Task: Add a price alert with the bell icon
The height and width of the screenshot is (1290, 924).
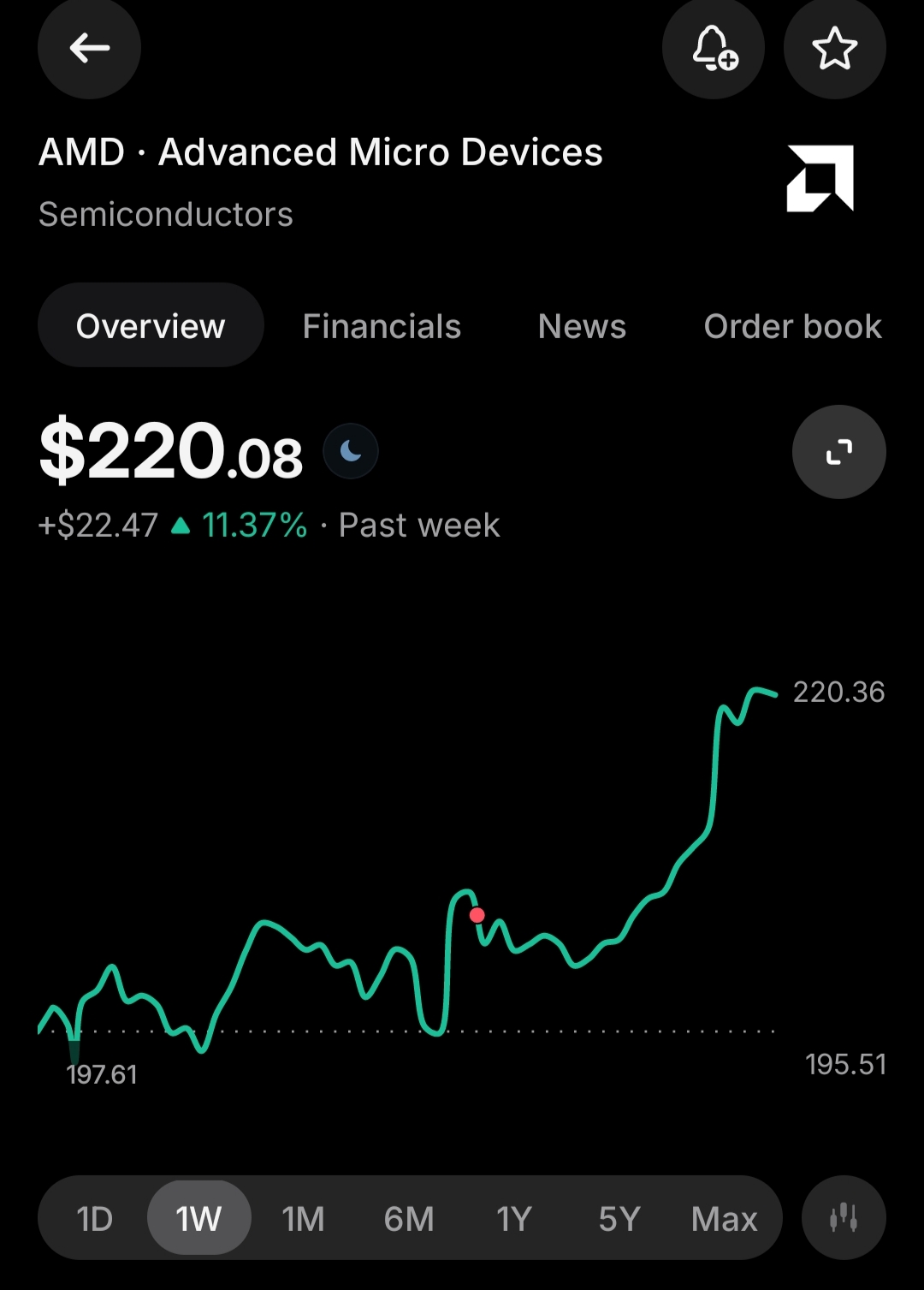Action: 714,48
